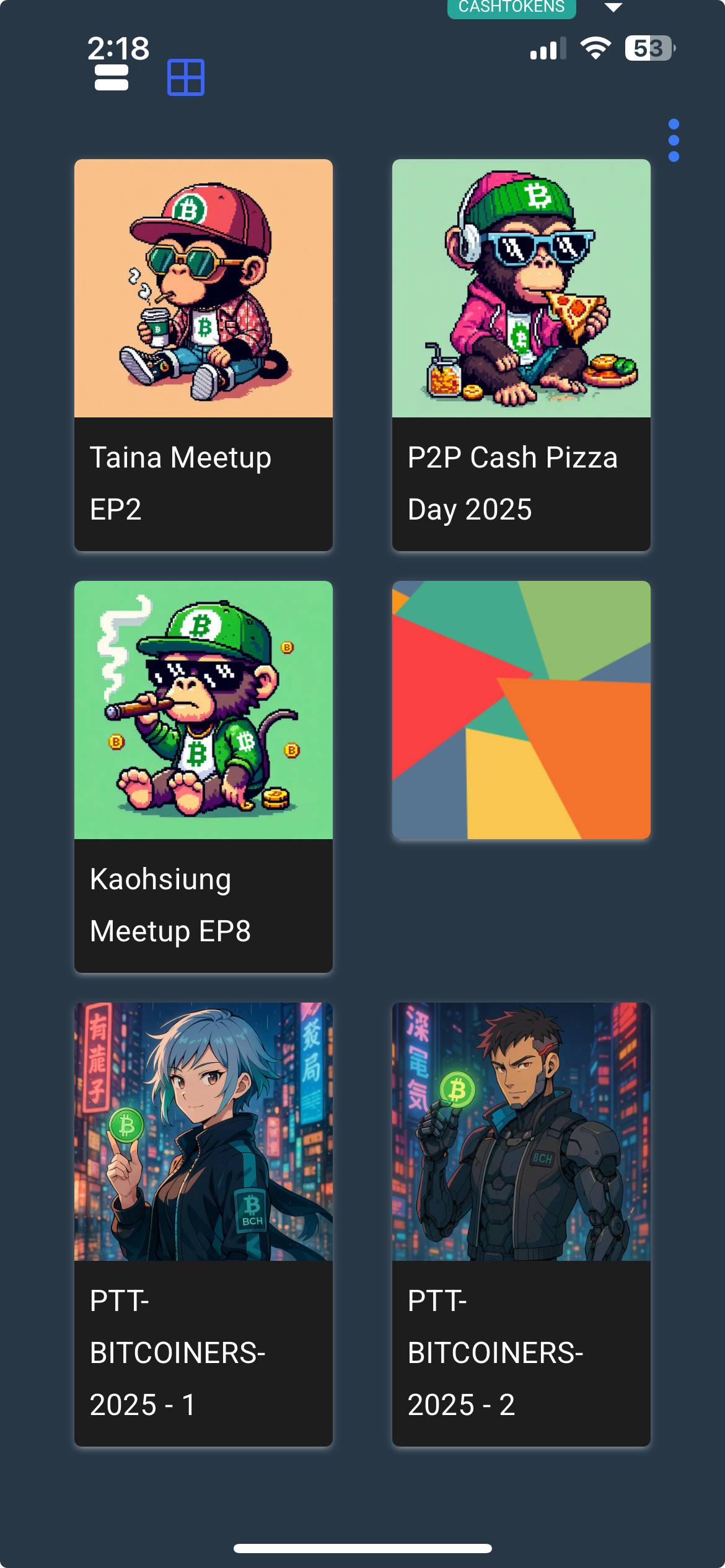Open the three-dot overflow menu

tap(674, 141)
